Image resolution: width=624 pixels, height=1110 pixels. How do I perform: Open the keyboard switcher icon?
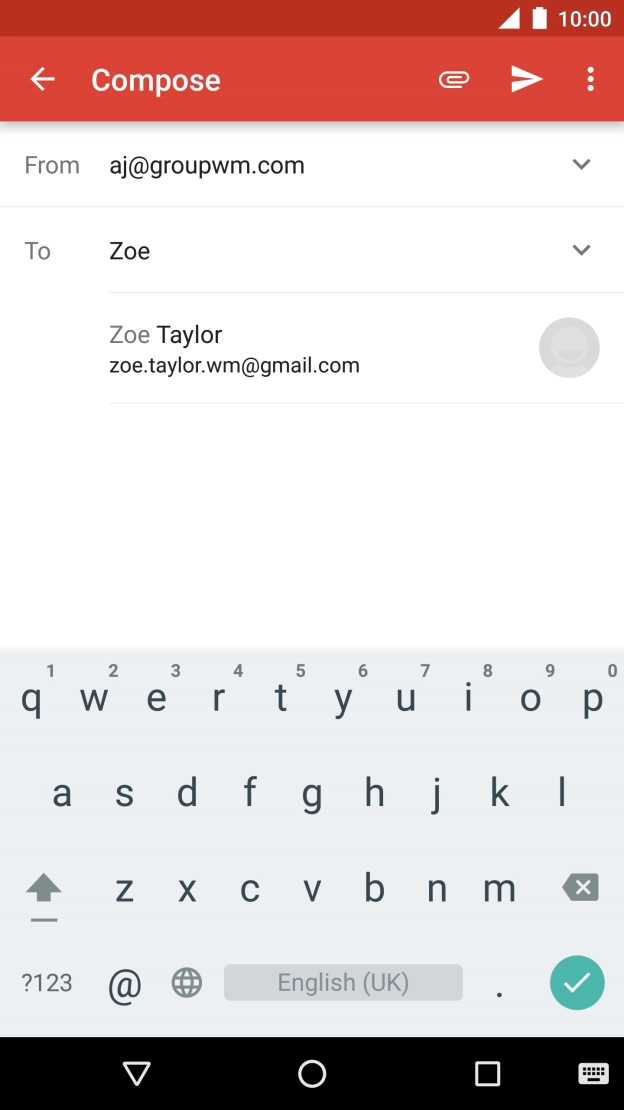pyautogui.click(x=593, y=1074)
